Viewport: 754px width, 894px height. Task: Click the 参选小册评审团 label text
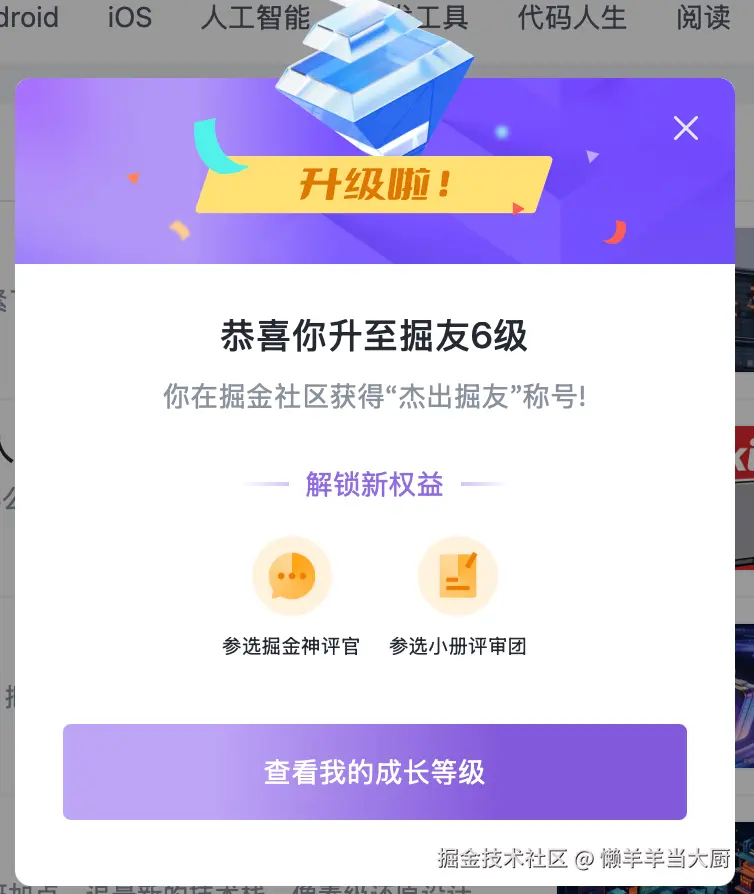[457, 645]
